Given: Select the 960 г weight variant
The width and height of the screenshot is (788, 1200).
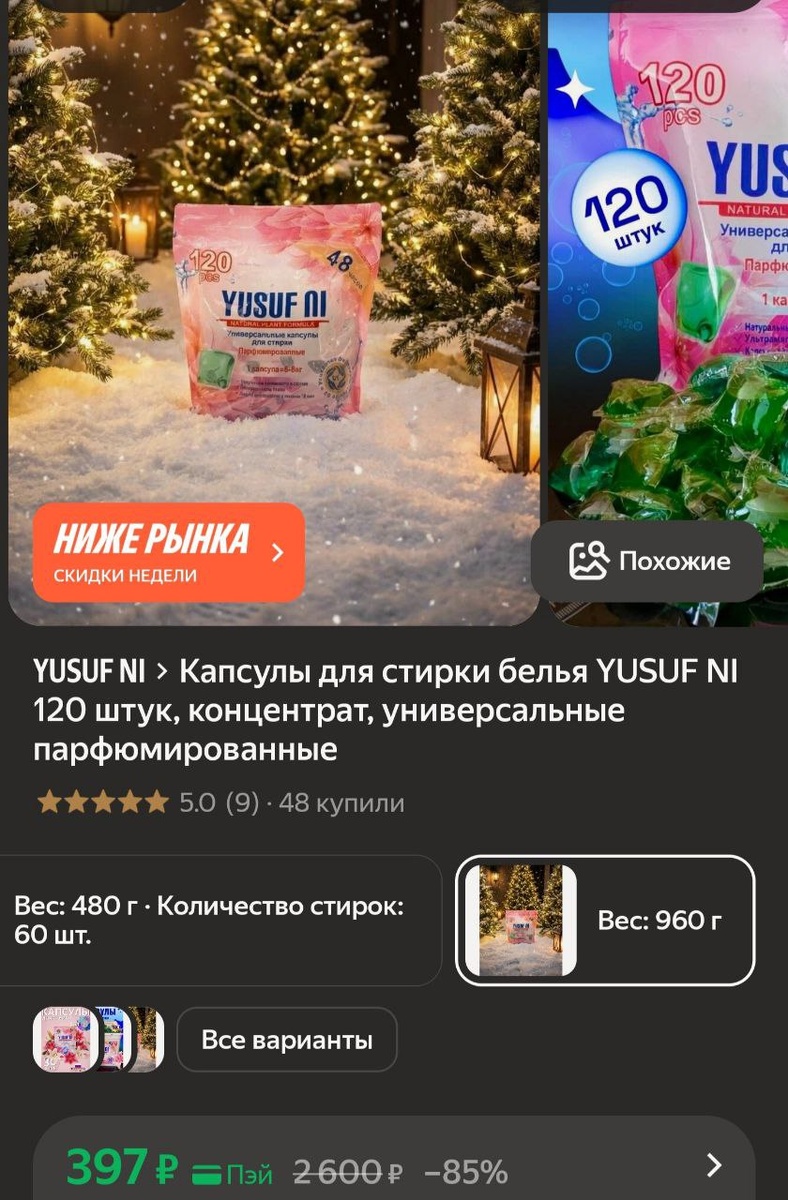Looking at the screenshot, I should click(605, 920).
